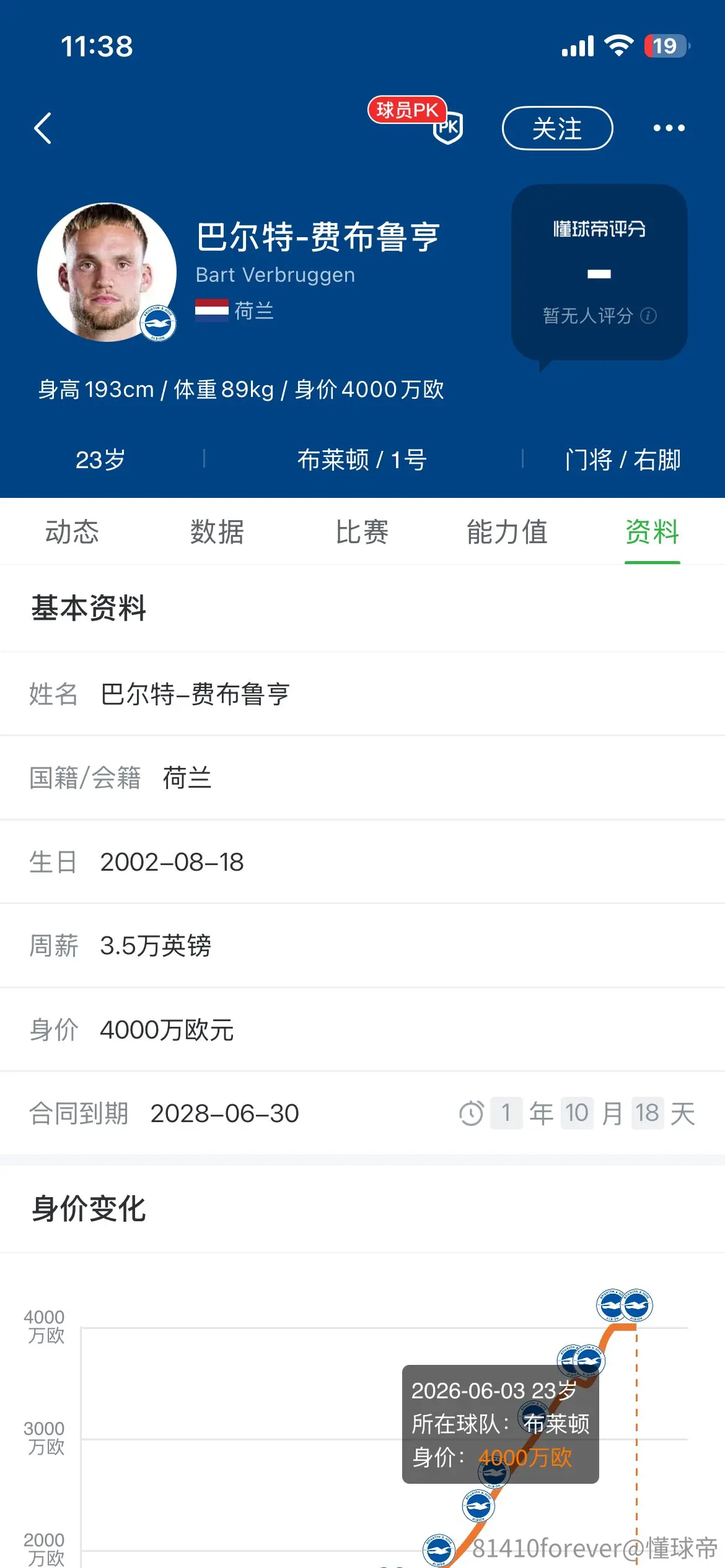Go back using the top-left arrow
725x1568 pixels.
pyautogui.click(x=43, y=128)
